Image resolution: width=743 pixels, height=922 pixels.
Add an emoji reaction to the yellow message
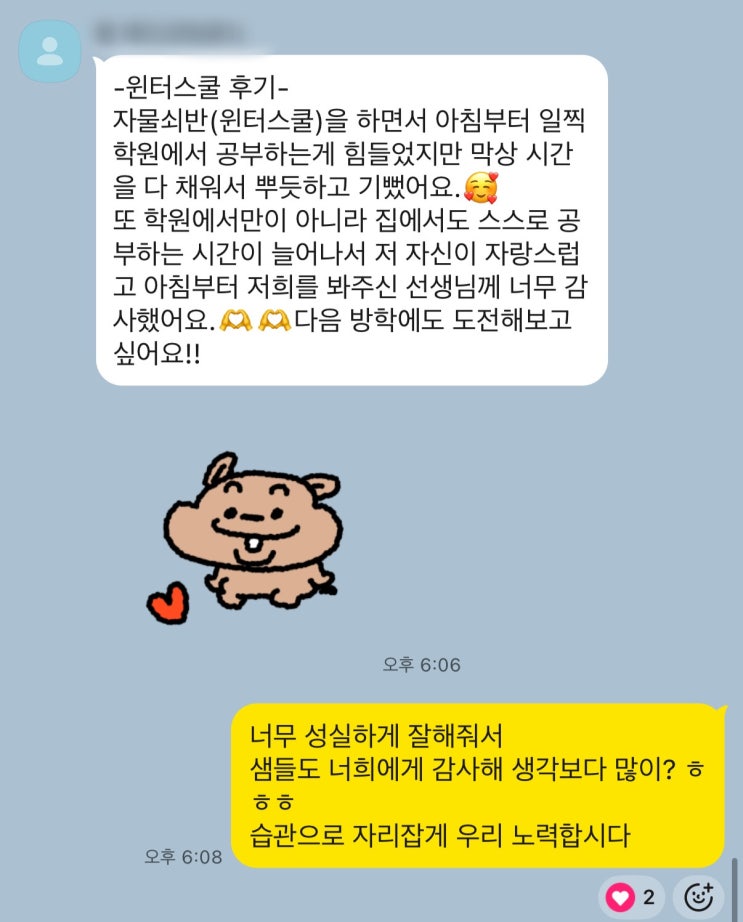[698, 897]
